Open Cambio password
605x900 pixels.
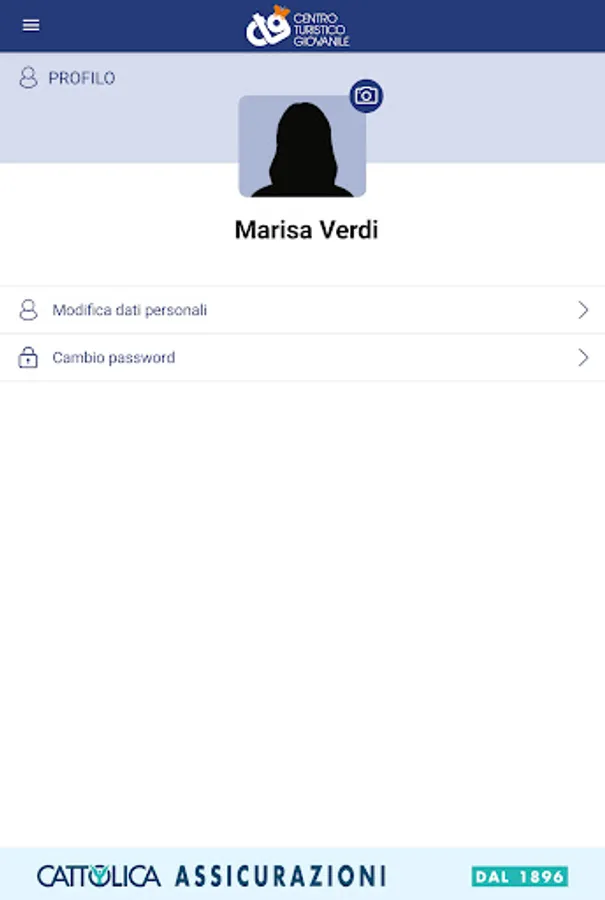pos(302,358)
